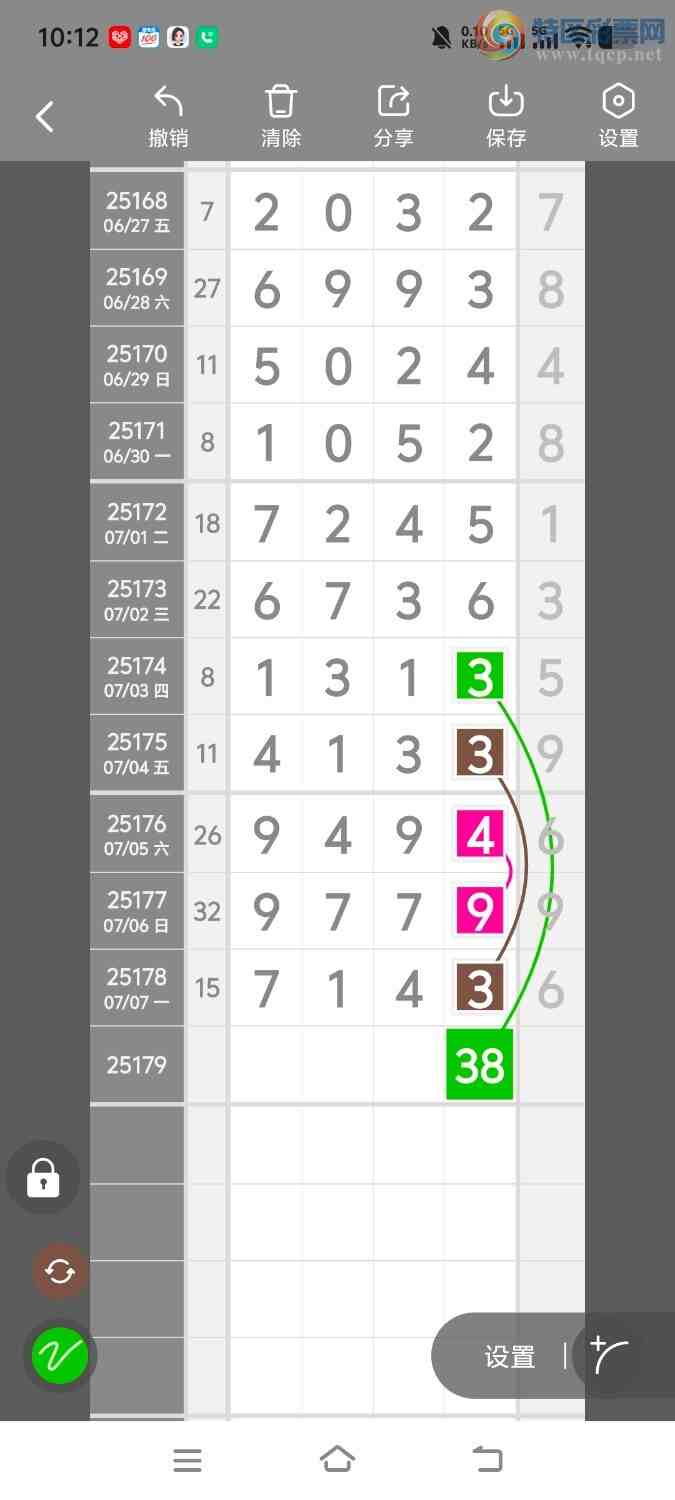Tap the curve line tool icon
The image size is (675, 1500).
[x=609, y=1356]
